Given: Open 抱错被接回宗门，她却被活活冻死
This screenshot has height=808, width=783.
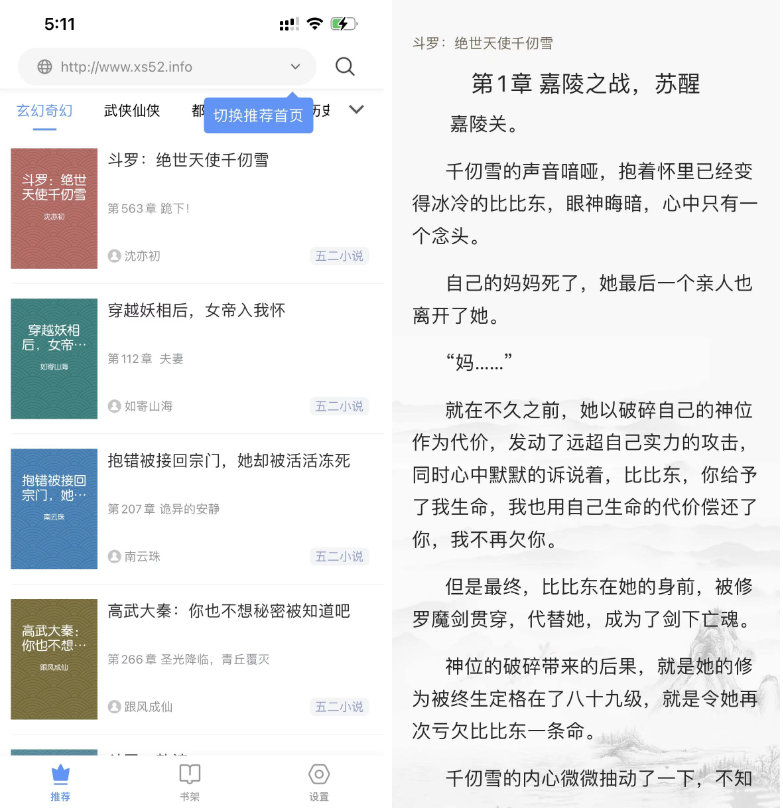Looking at the screenshot, I should tap(228, 461).
